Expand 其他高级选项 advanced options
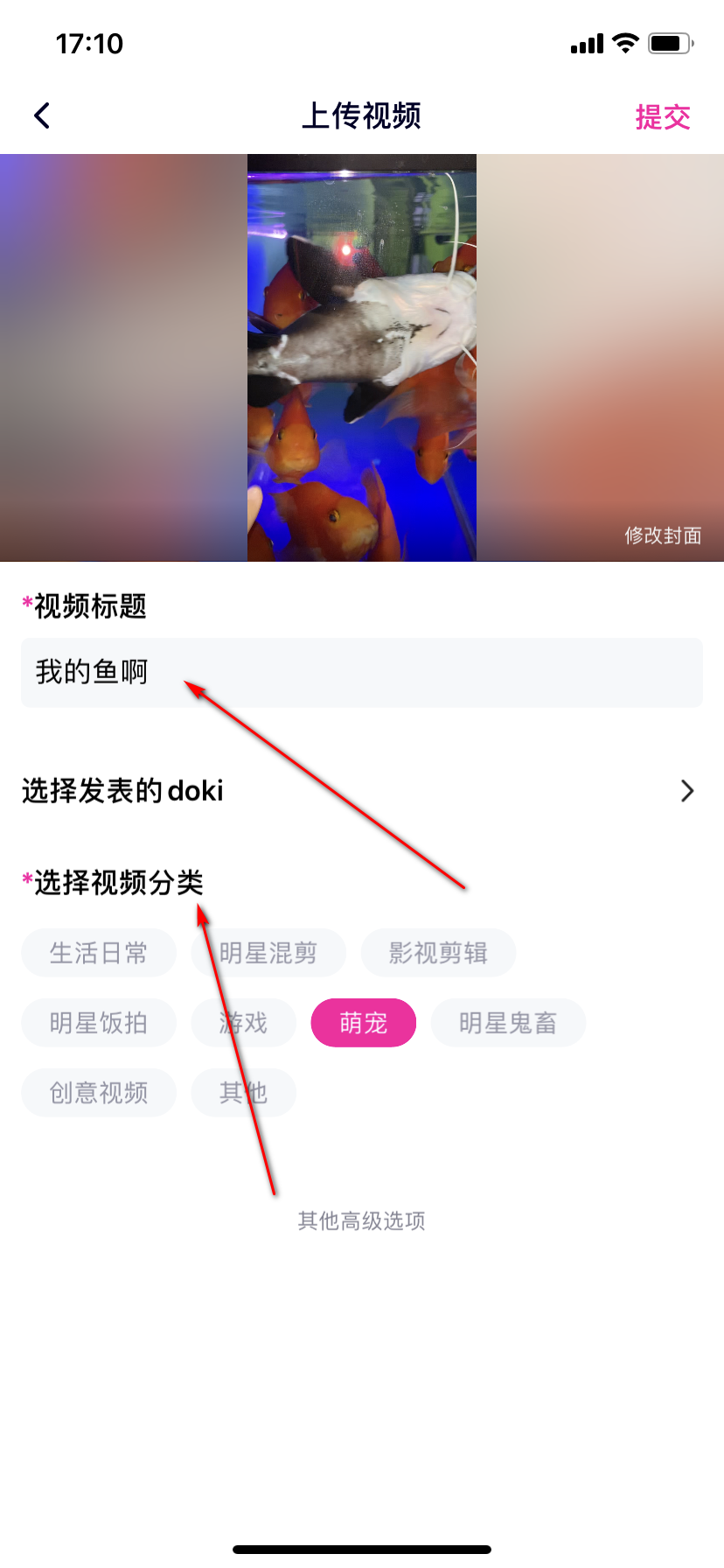This screenshot has height=1568, width=724. pos(361,1221)
